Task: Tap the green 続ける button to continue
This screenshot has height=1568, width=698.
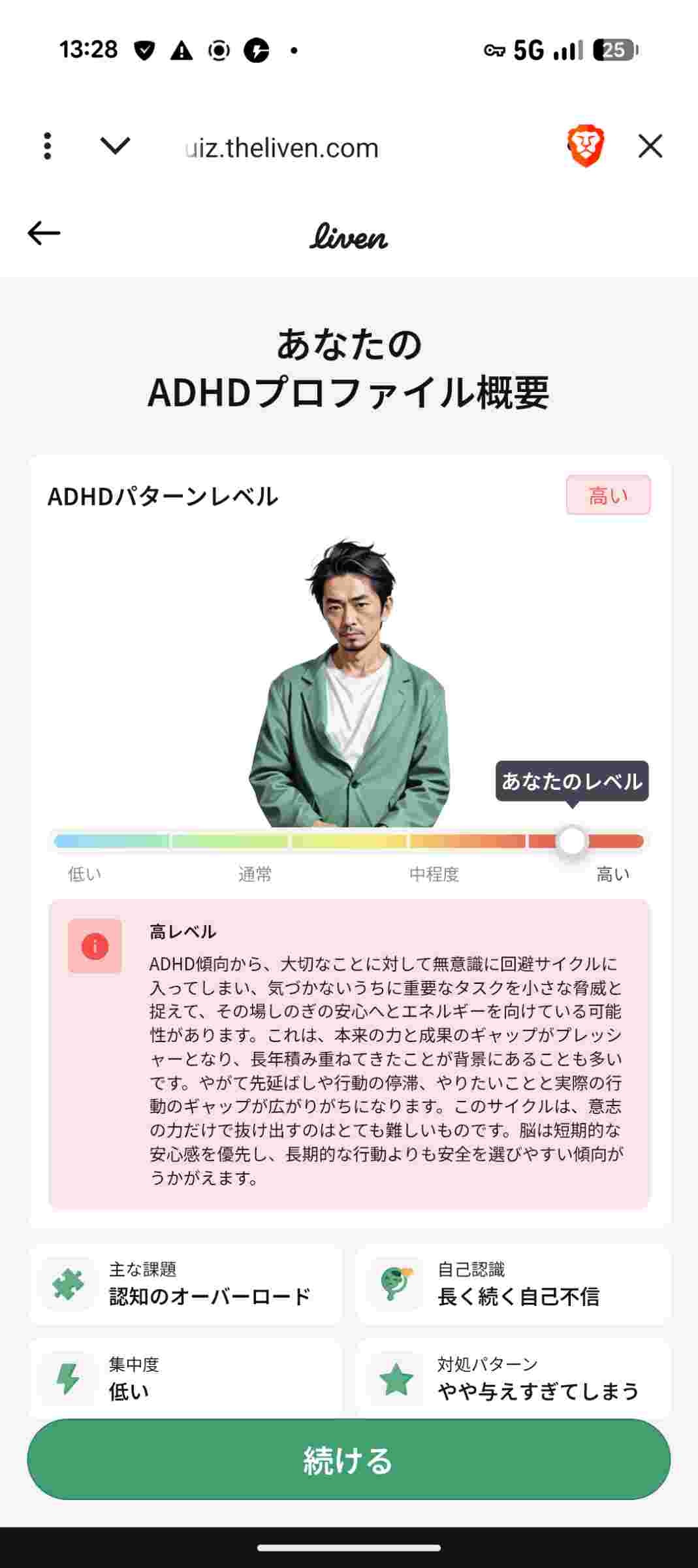Action: click(x=349, y=1460)
